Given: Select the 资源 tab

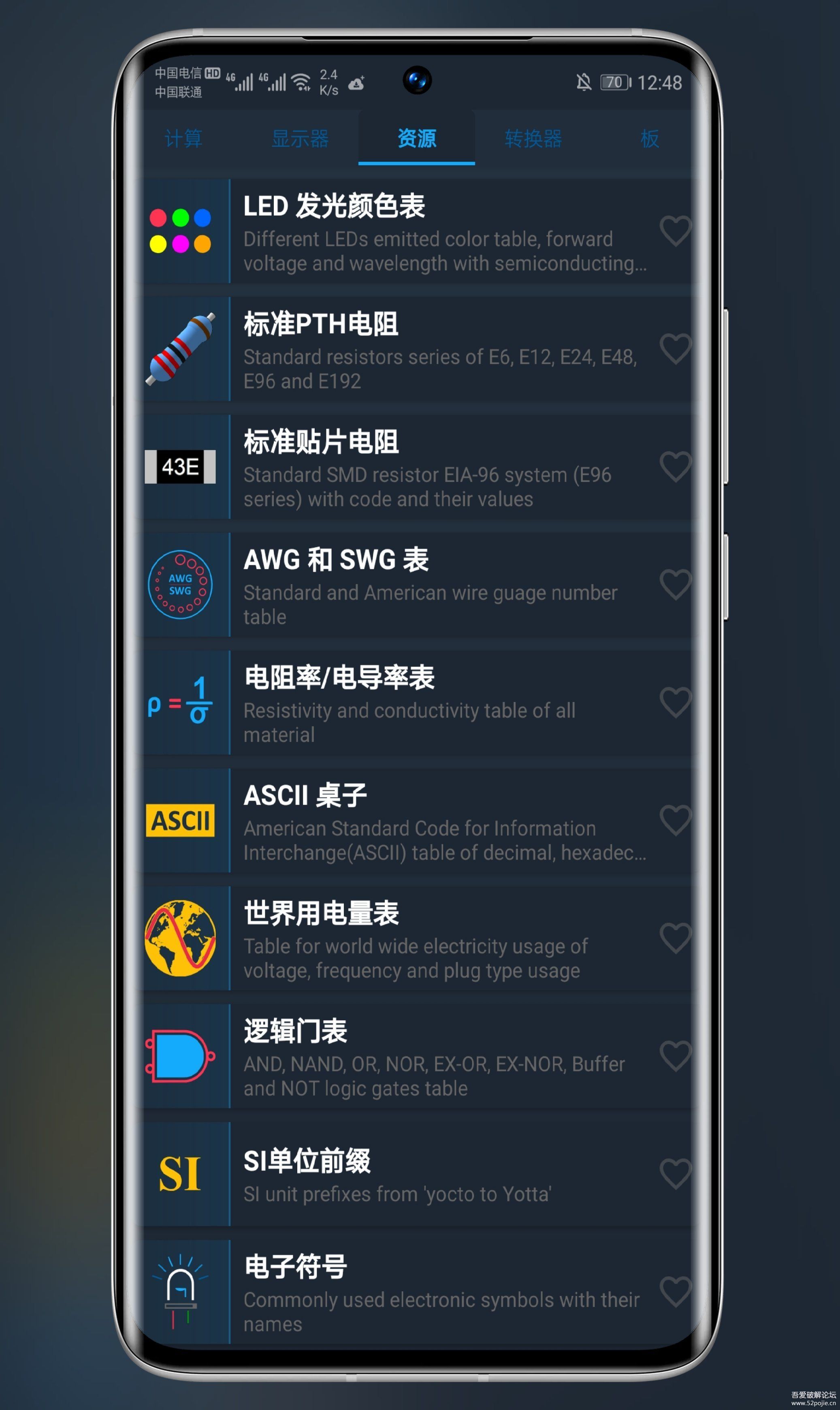Looking at the screenshot, I should [x=417, y=139].
